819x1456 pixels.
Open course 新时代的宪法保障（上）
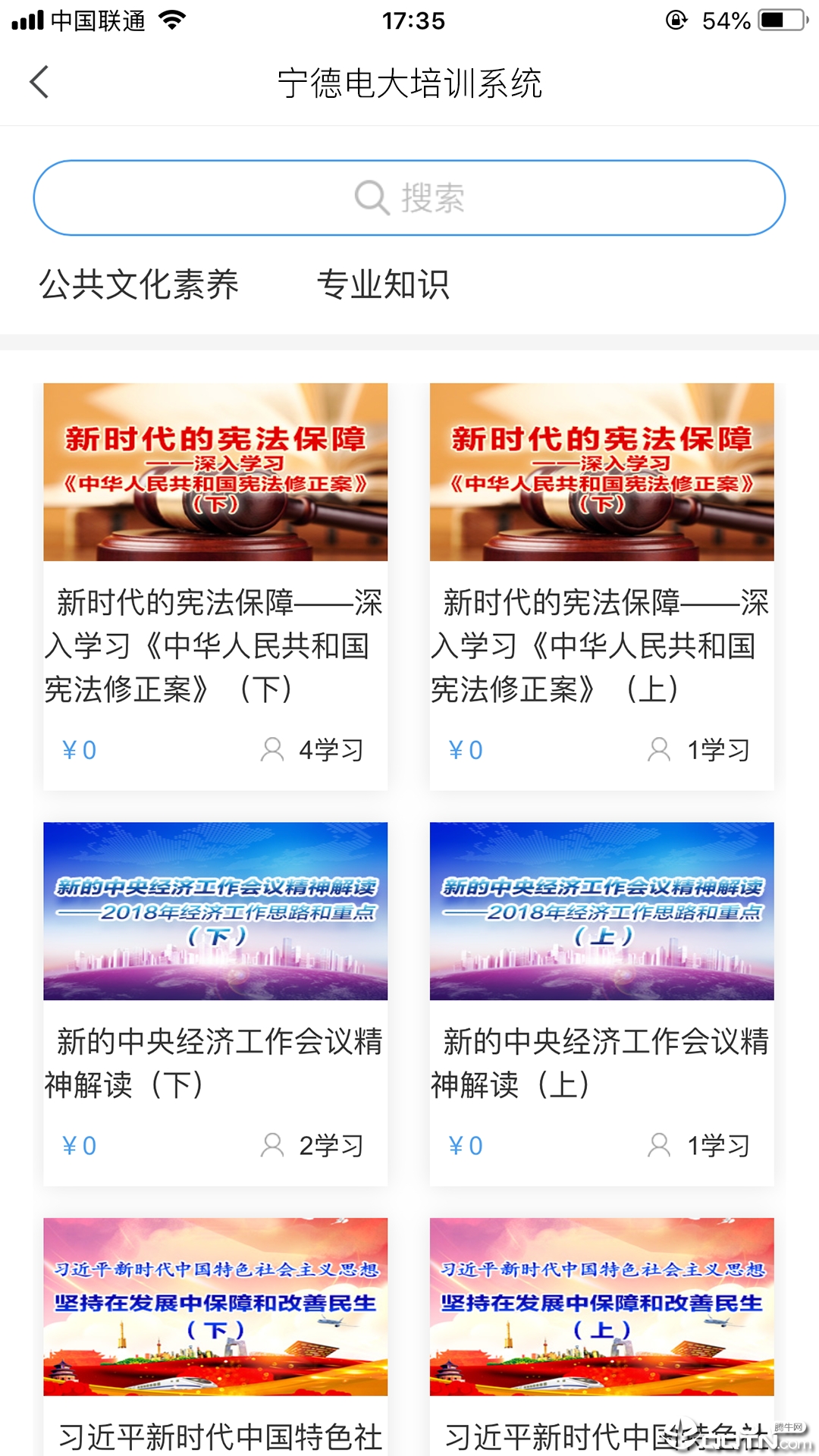(602, 472)
